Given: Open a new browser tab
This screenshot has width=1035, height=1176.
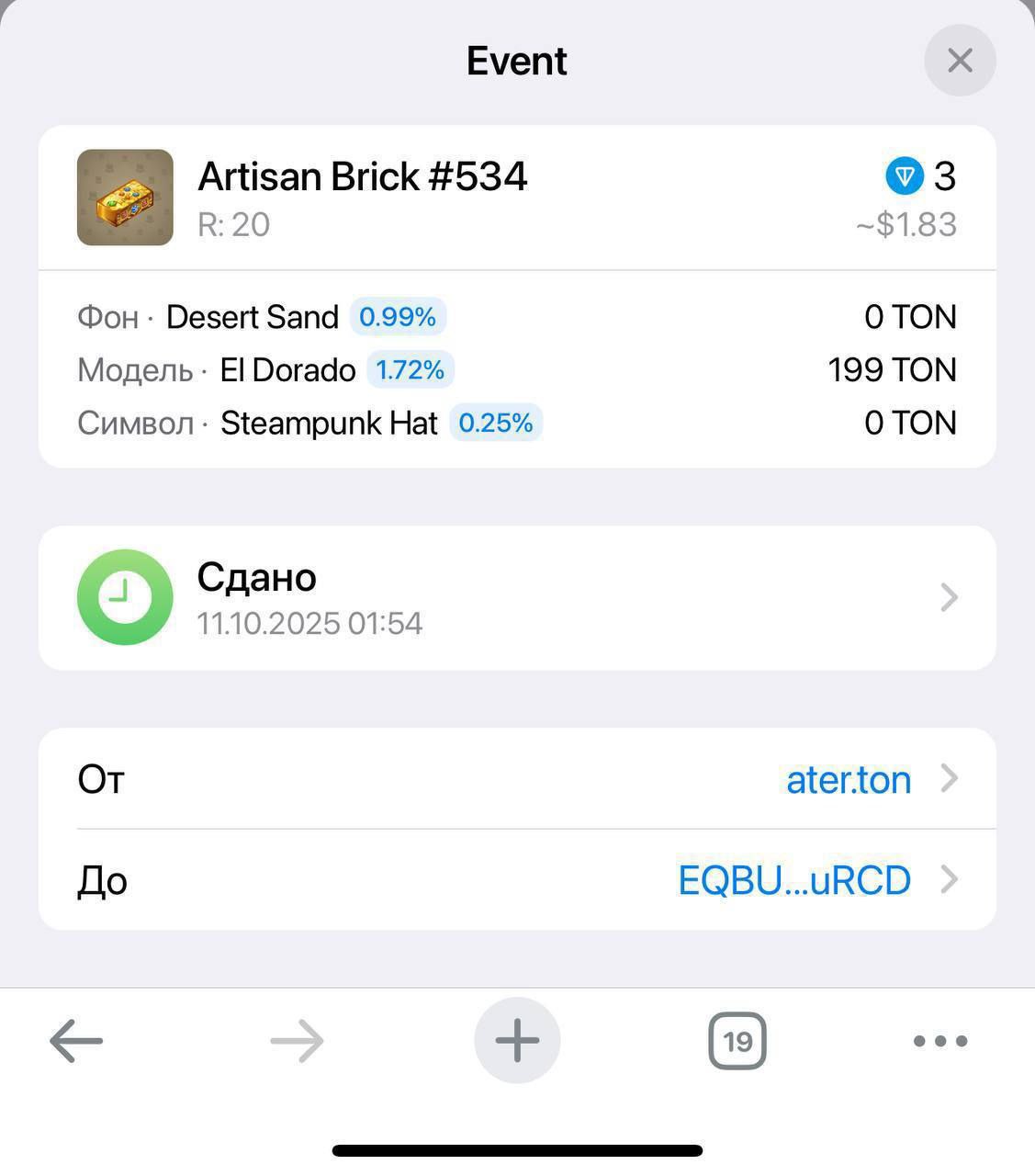Looking at the screenshot, I should pos(517,1041).
